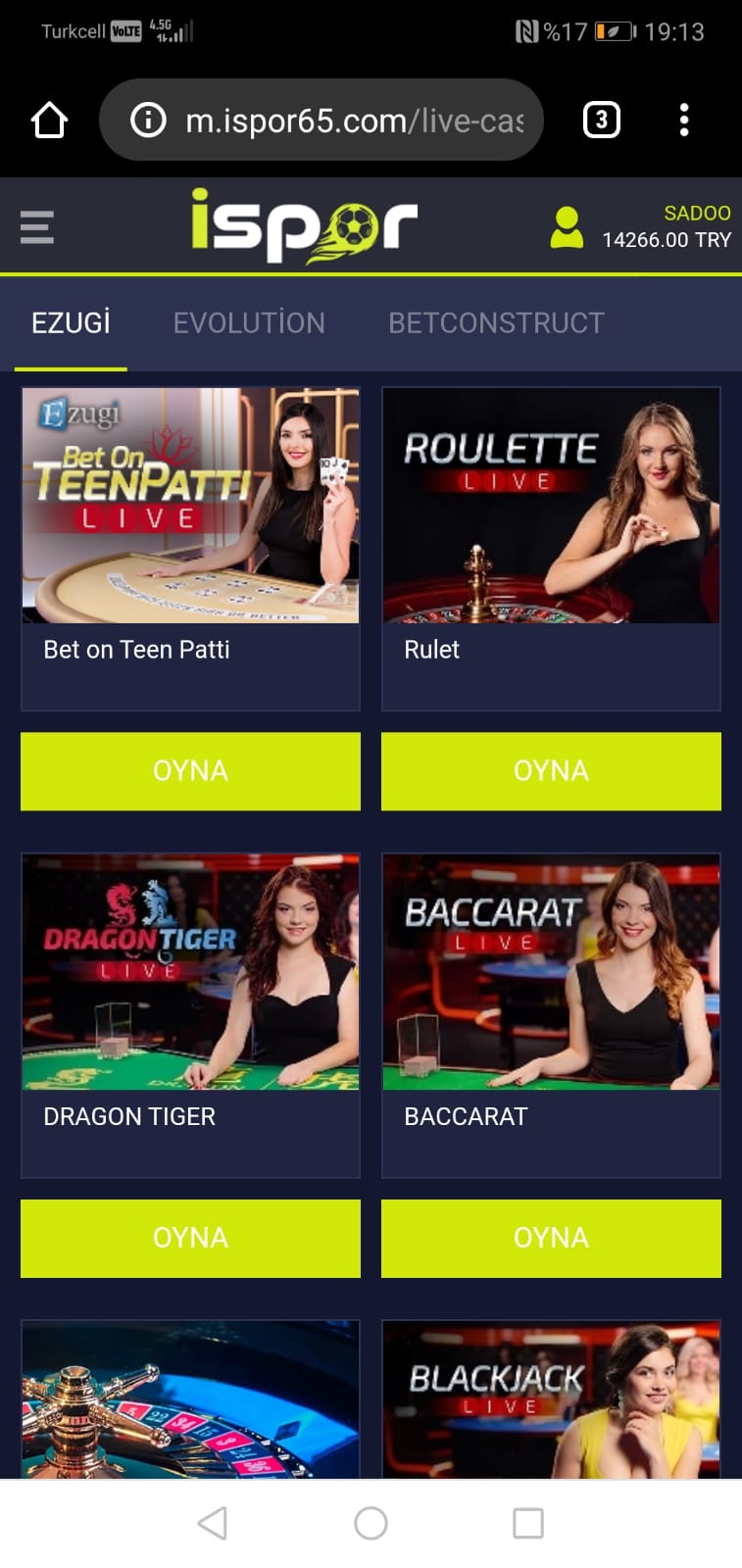Open the Baccarat live game card
This screenshot has height=1568, width=742.
pos(551,972)
